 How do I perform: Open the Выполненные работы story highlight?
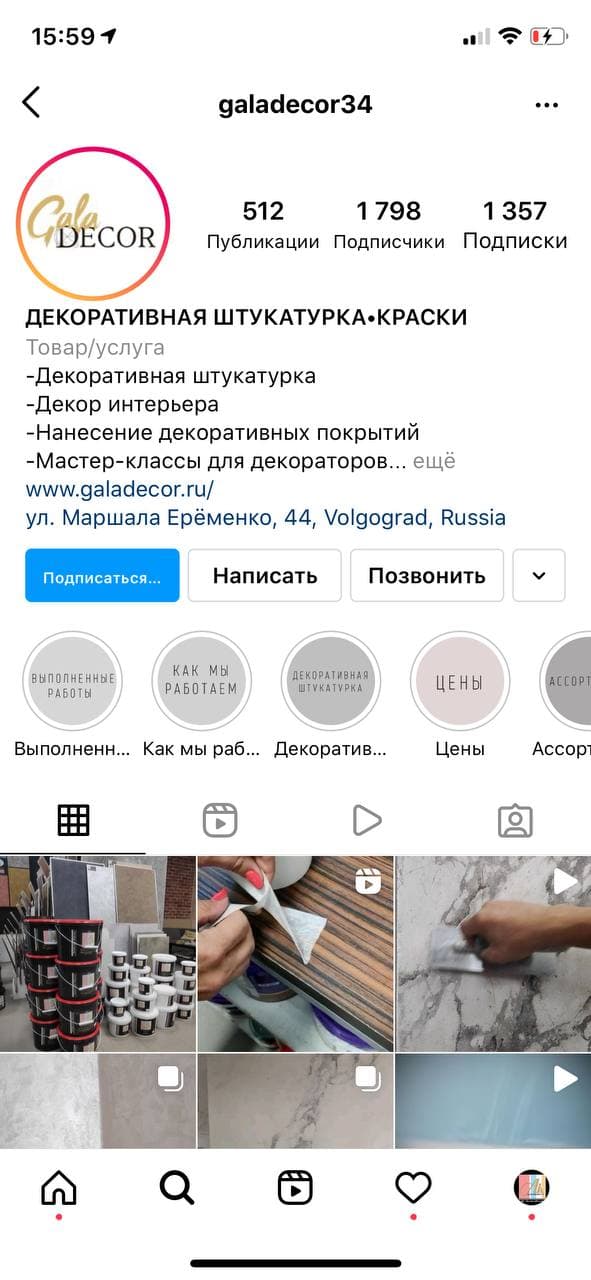[x=73, y=682]
